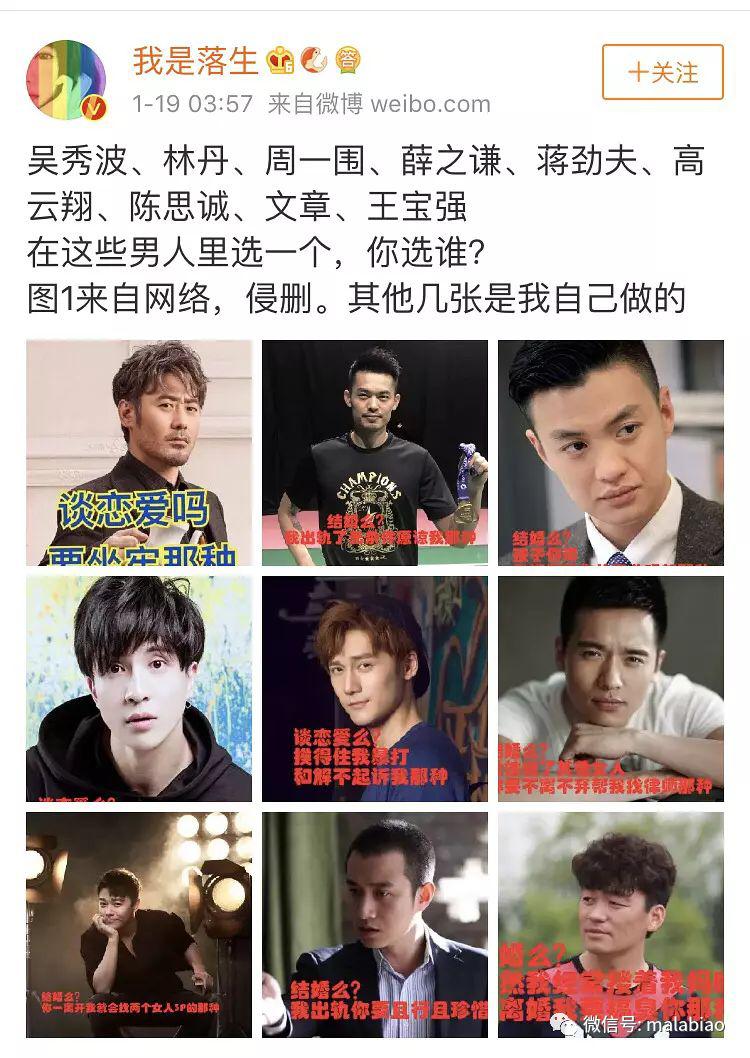The image size is (750, 1058).
Task: View the photo of the man in the CHAMPIONS t-shirt
Action: tap(375, 453)
